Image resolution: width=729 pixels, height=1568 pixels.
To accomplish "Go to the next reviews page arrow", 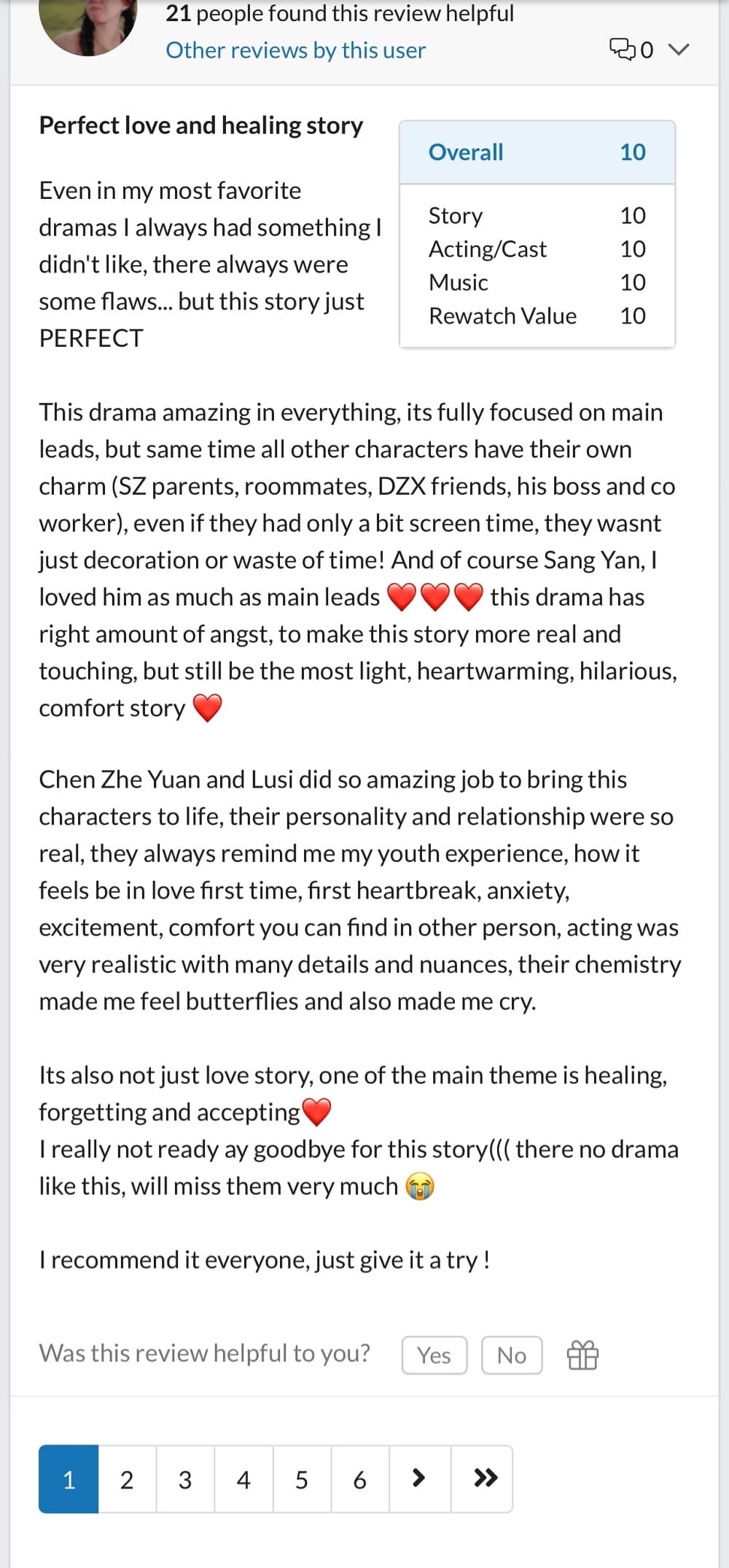I will pyautogui.click(x=419, y=1478).
